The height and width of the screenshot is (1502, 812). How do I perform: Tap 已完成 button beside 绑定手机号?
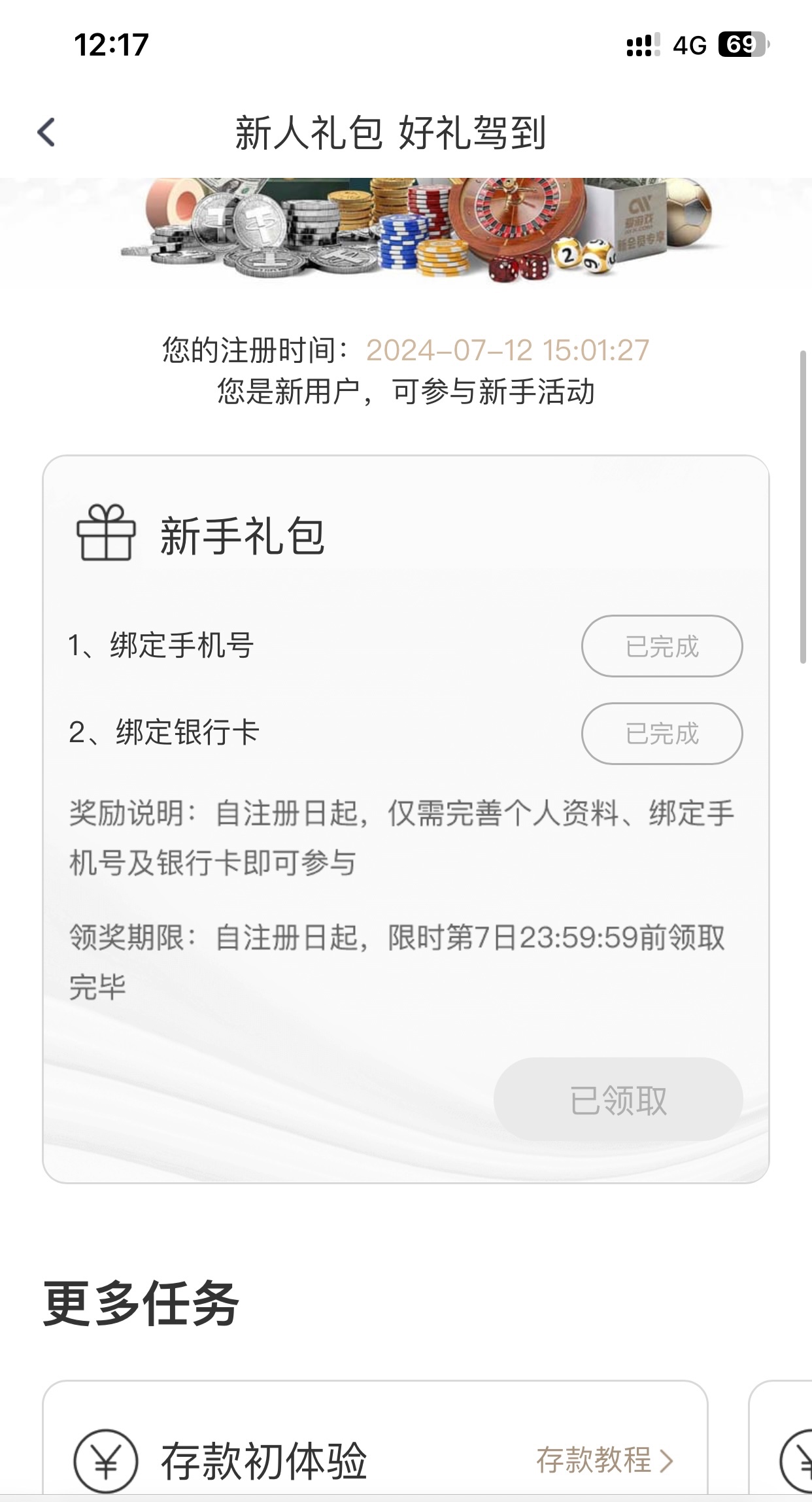662,646
